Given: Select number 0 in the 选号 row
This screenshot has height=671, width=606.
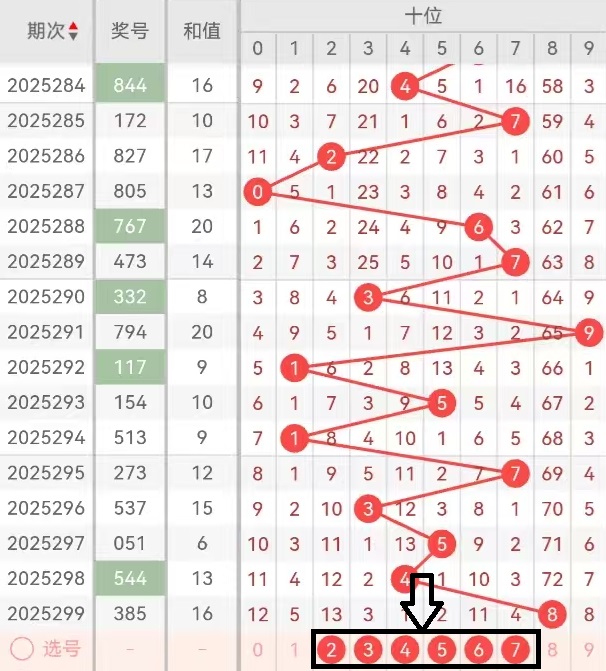Looking at the screenshot, I should point(258,650).
